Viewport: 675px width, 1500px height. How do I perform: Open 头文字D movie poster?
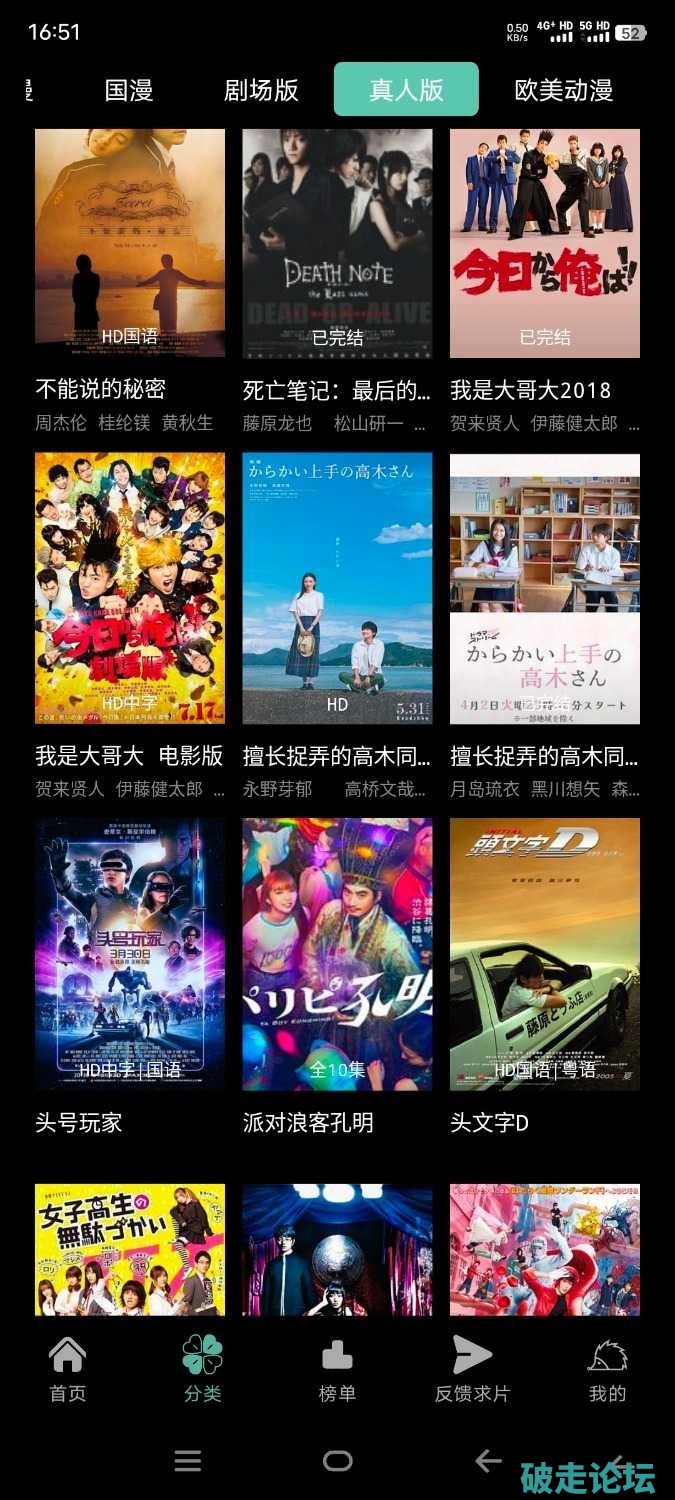545,954
